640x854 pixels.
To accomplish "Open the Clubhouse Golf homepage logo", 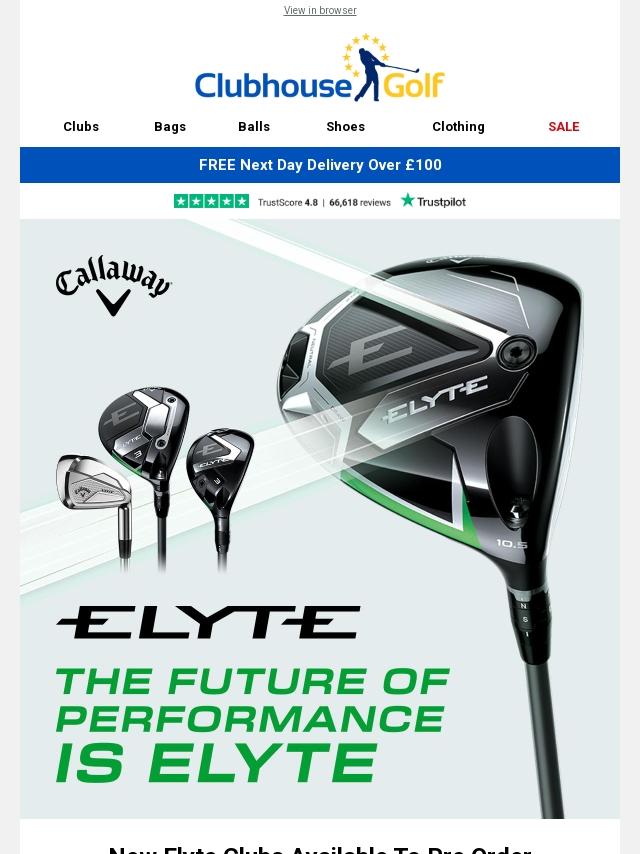I will click(319, 70).
